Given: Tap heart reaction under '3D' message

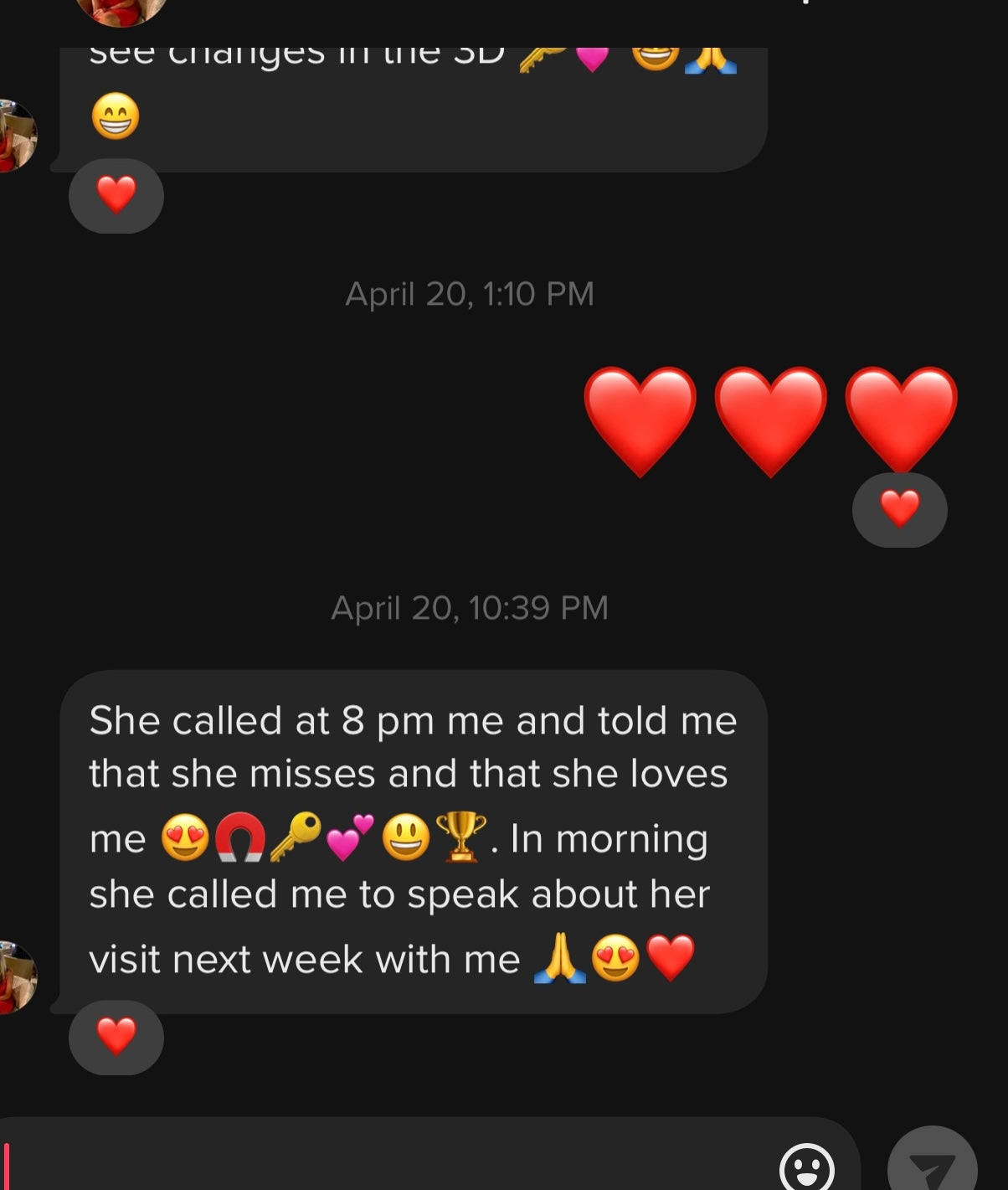Looking at the screenshot, I should (x=116, y=195).
